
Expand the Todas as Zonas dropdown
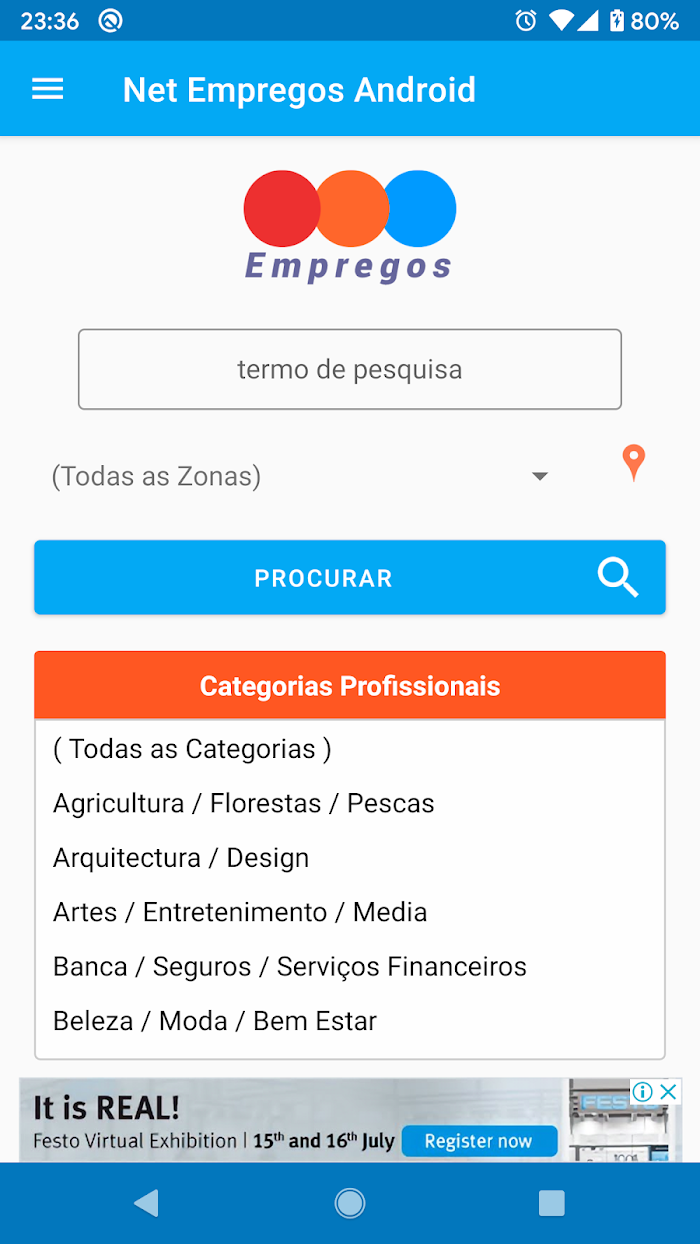pyautogui.click(x=300, y=476)
